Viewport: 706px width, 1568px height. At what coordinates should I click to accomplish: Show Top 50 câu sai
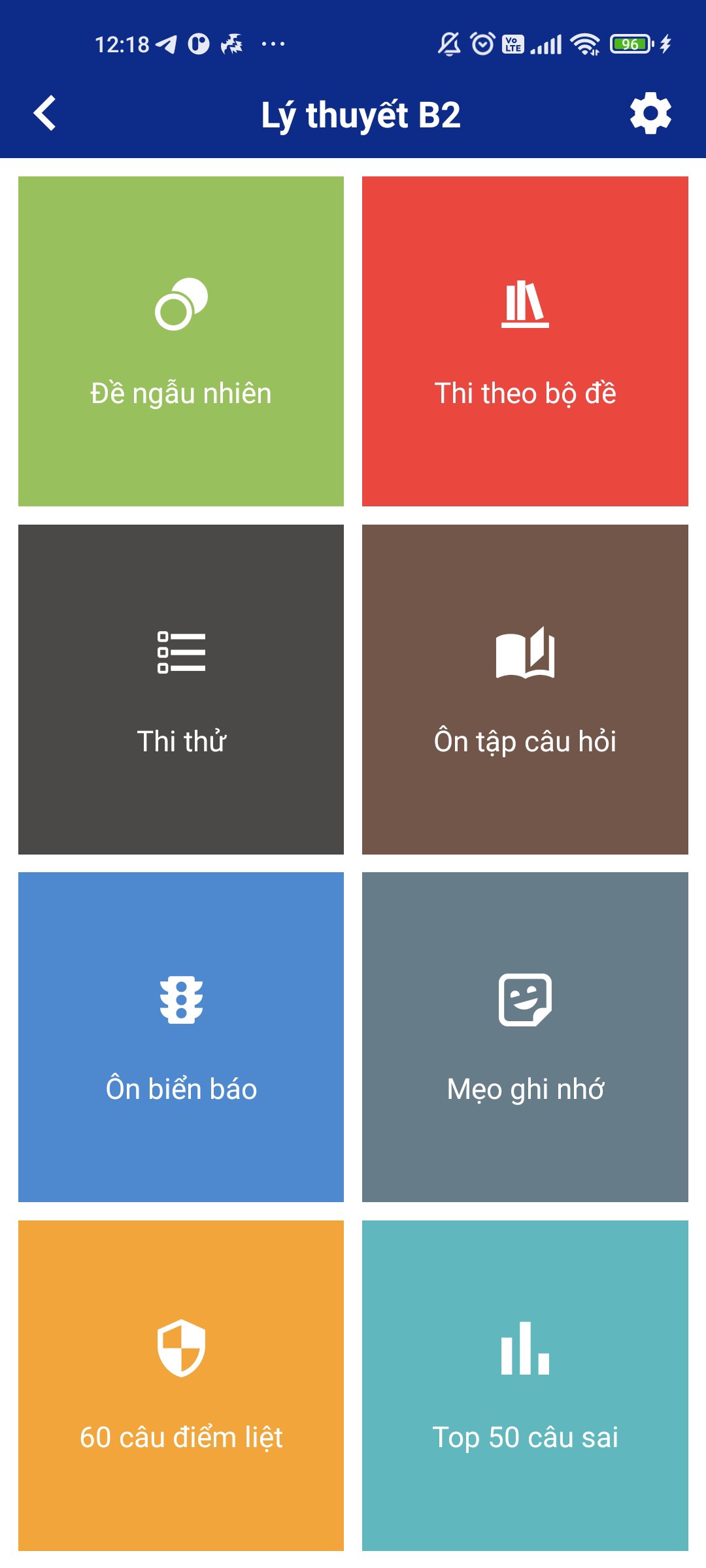[x=525, y=1385]
